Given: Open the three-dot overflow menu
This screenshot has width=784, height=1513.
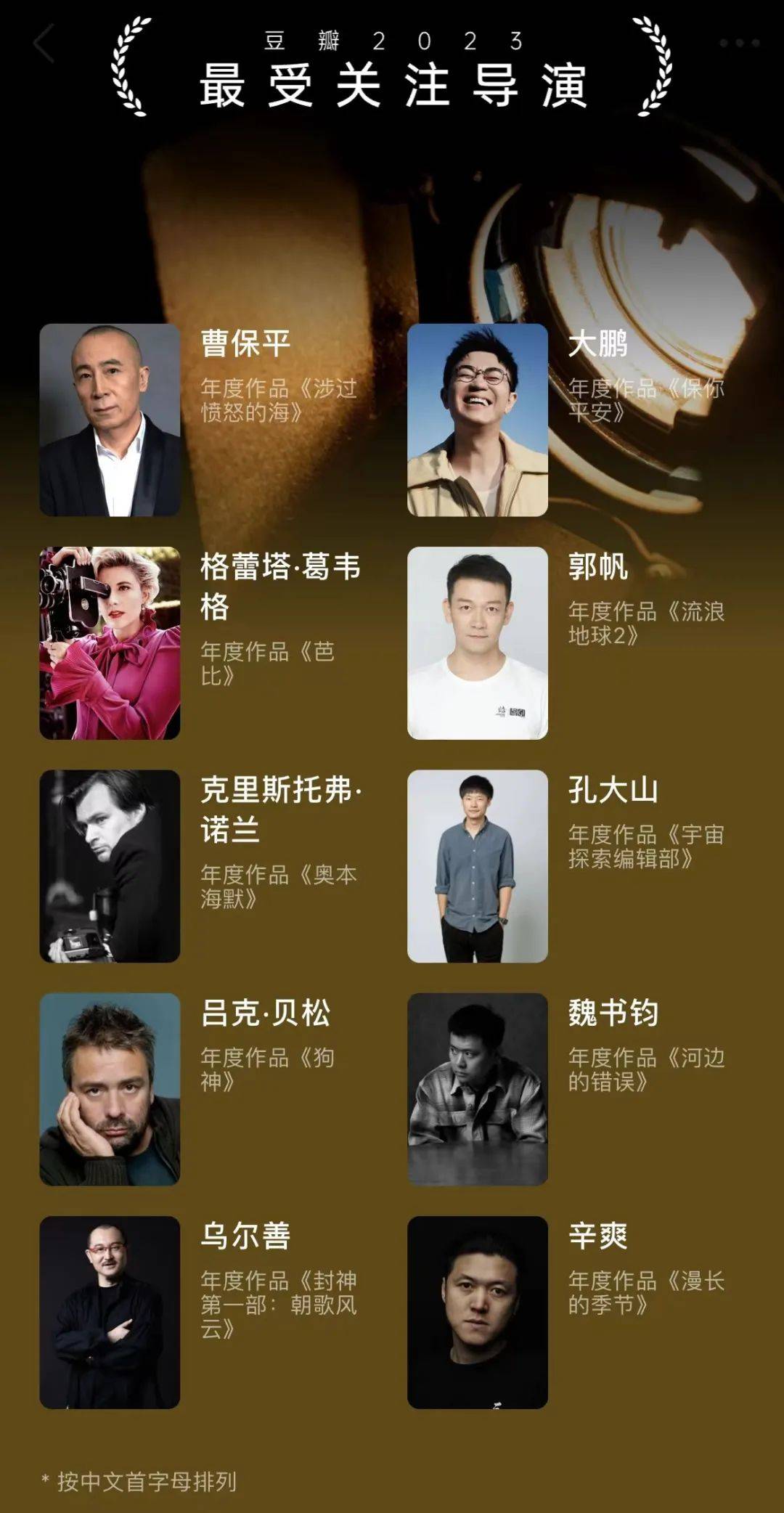Looking at the screenshot, I should [739, 44].
